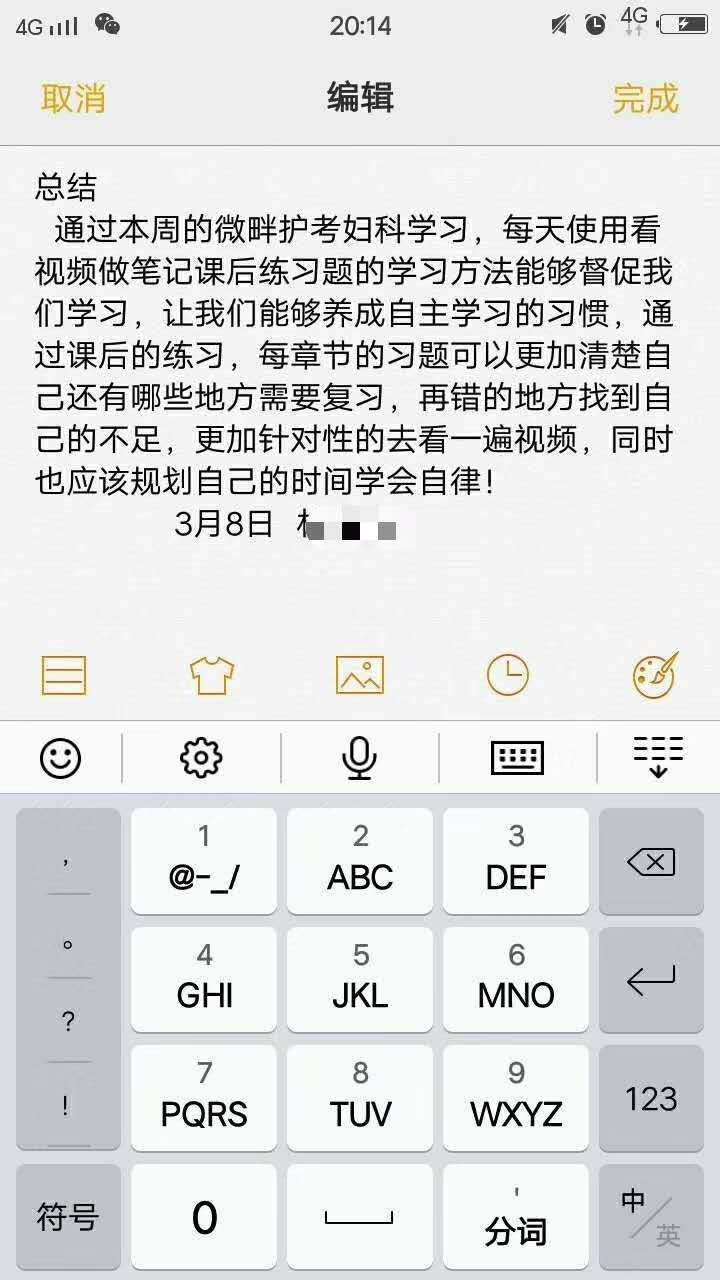Insert a picture into the note
720x1280 pixels.
tap(360, 676)
